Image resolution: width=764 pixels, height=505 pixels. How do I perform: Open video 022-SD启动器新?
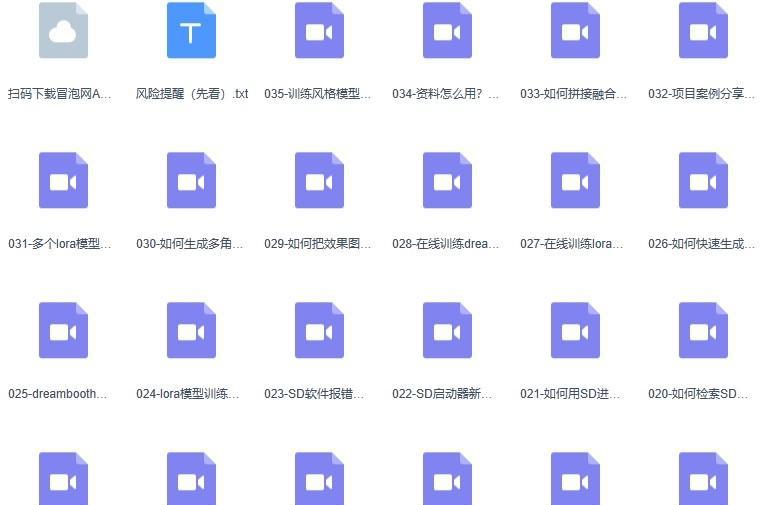point(447,331)
